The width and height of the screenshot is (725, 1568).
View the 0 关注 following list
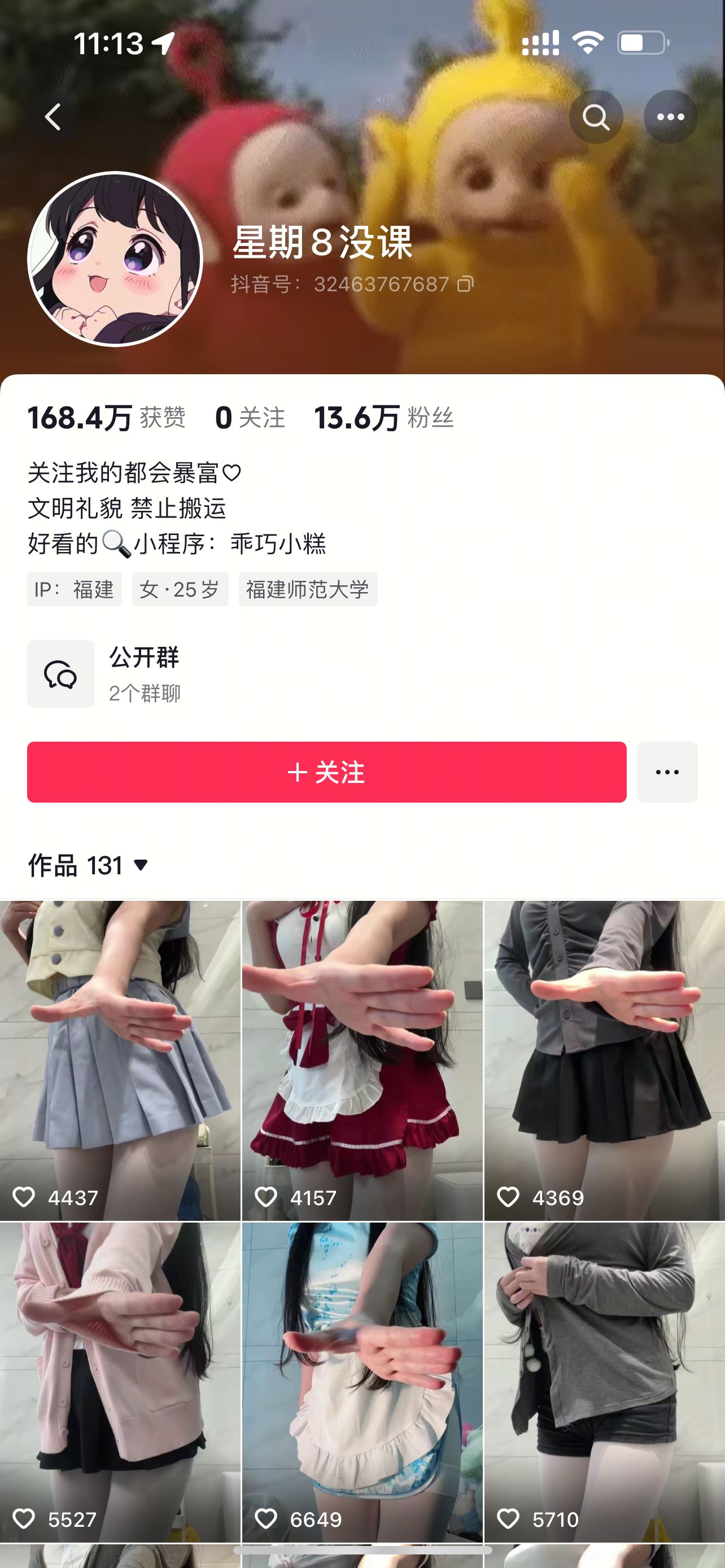[250, 418]
